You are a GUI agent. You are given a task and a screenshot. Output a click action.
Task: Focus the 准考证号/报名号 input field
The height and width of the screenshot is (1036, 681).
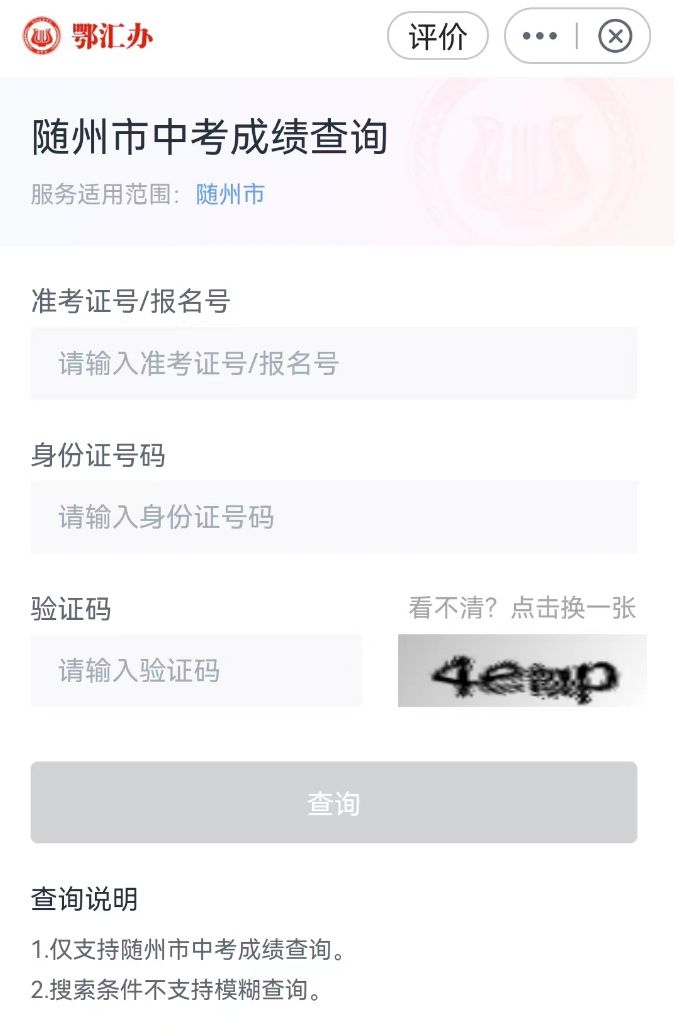tap(333, 363)
